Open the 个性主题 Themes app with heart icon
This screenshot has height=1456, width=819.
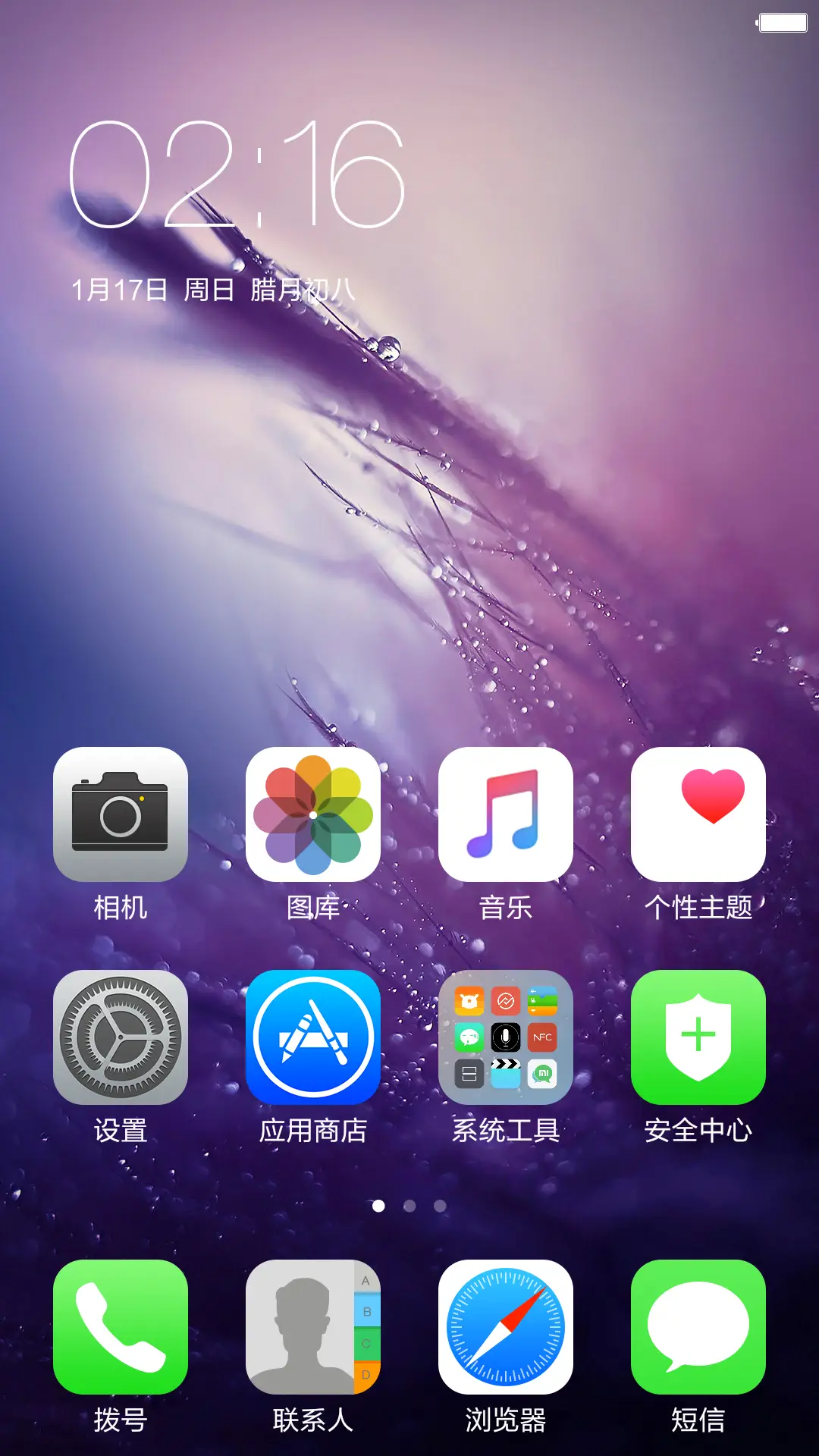tap(698, 815)
